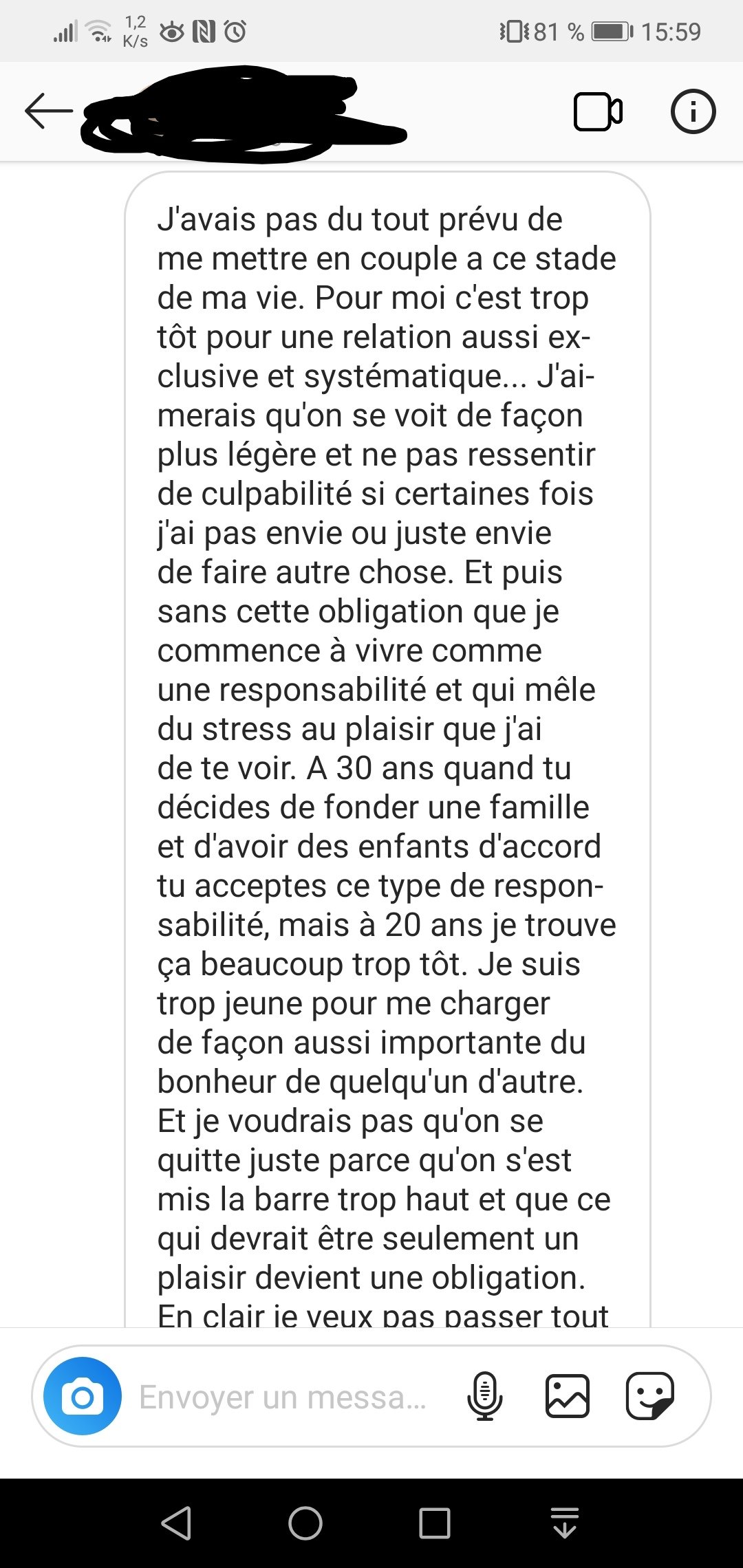The width and height of the screenshot is (743, 1568).
Task: Open recent apps from navigation bar
Action: pyautogui.click(x=435, y=1523)
